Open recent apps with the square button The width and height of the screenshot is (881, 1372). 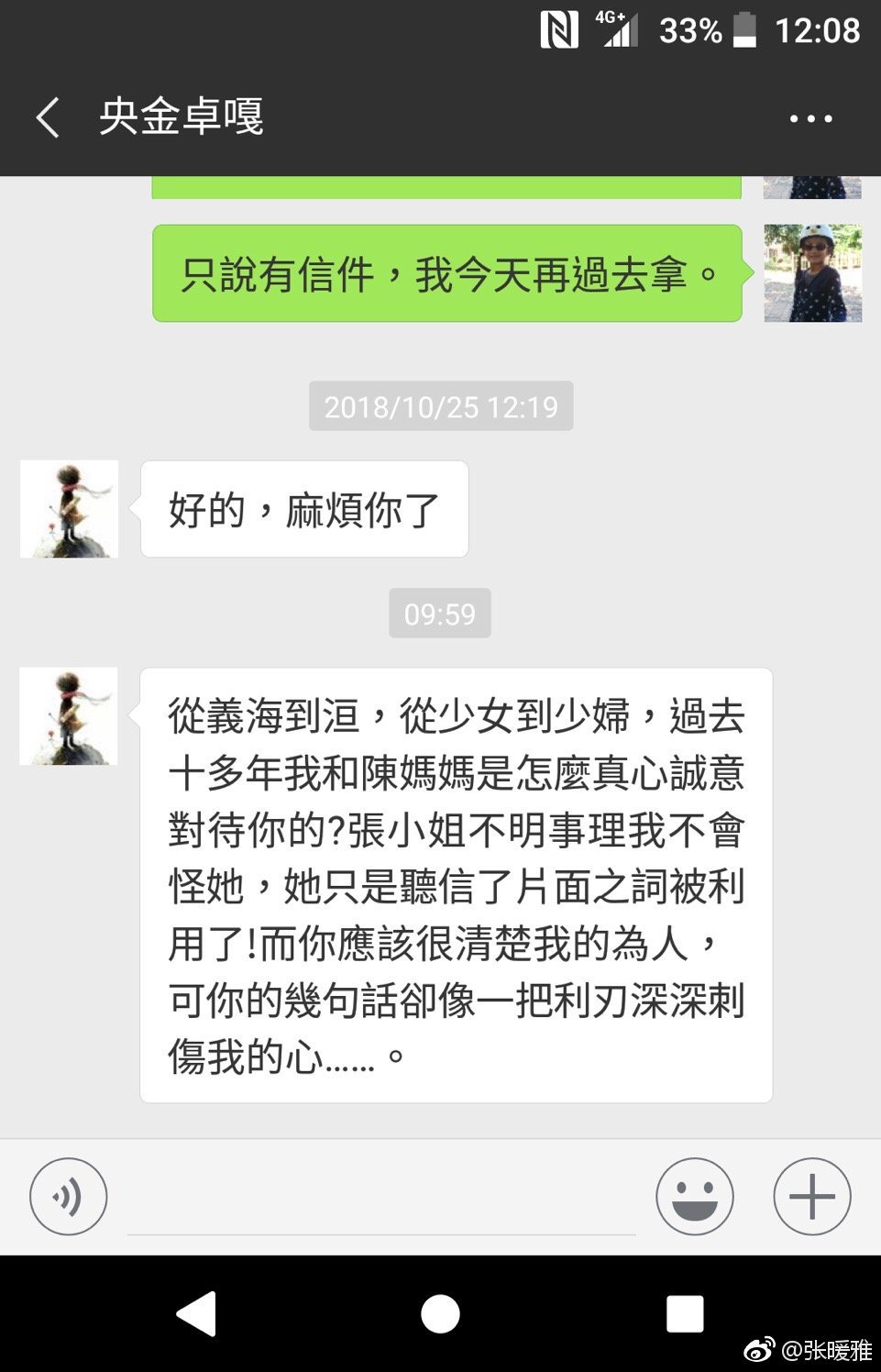point(684,1313)
